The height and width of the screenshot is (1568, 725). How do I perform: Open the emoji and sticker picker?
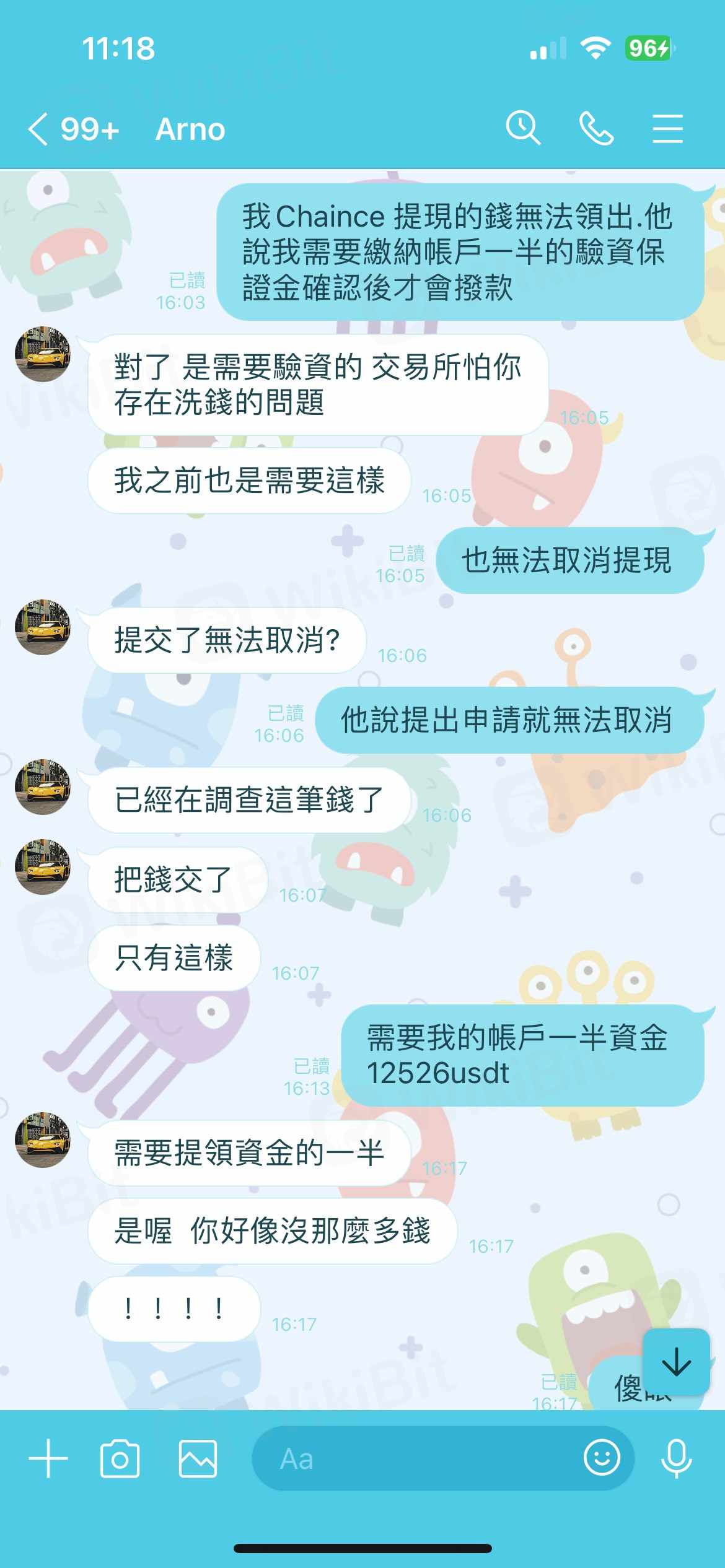601,1458
